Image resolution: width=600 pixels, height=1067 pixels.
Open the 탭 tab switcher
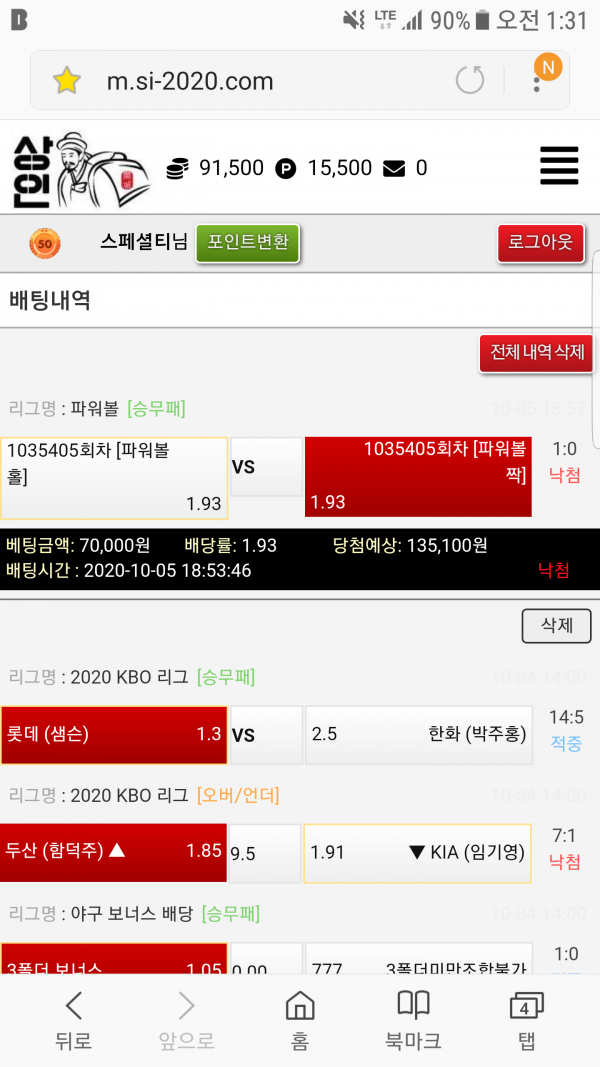526,1020
